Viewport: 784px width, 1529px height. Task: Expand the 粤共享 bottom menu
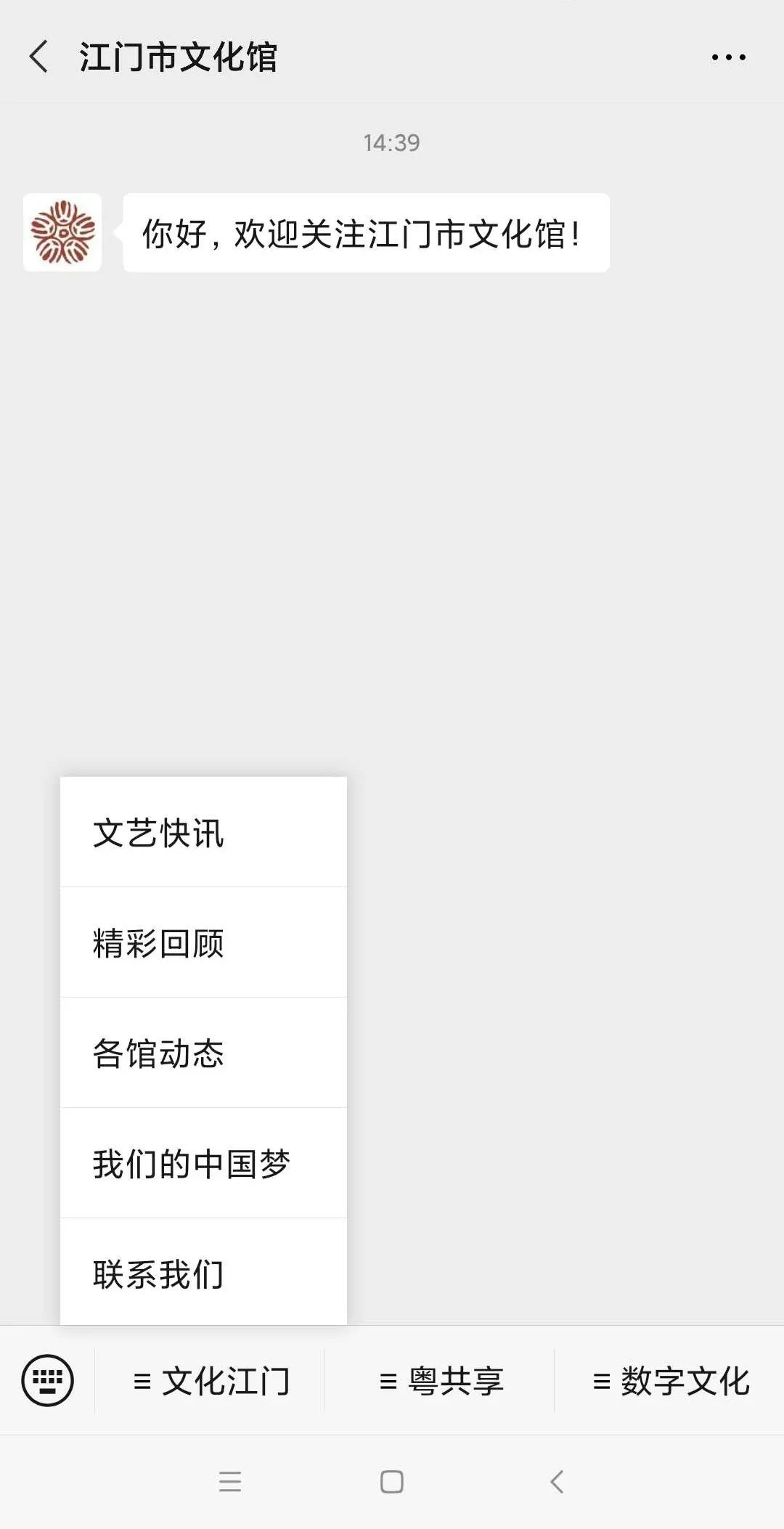click(440, 1380)
